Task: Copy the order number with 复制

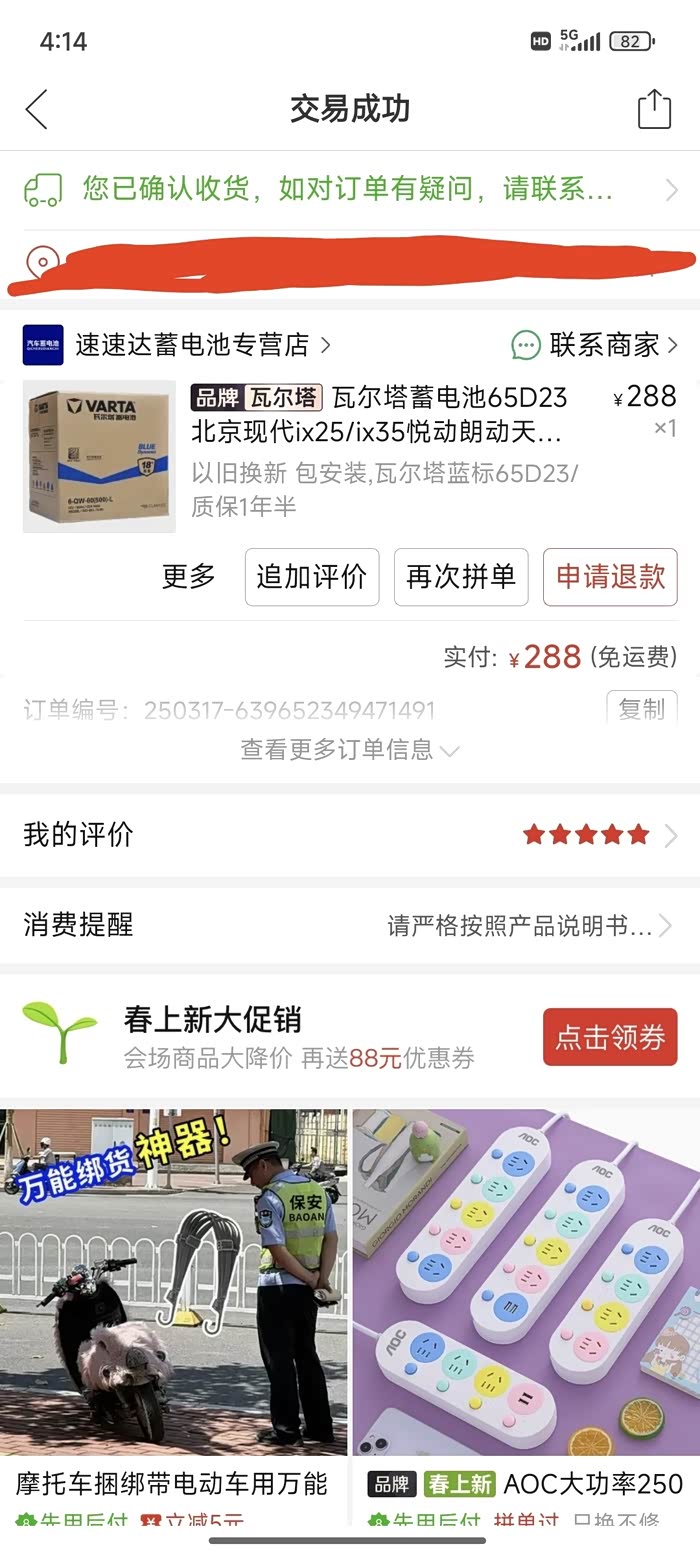Action: coord(641,709)
